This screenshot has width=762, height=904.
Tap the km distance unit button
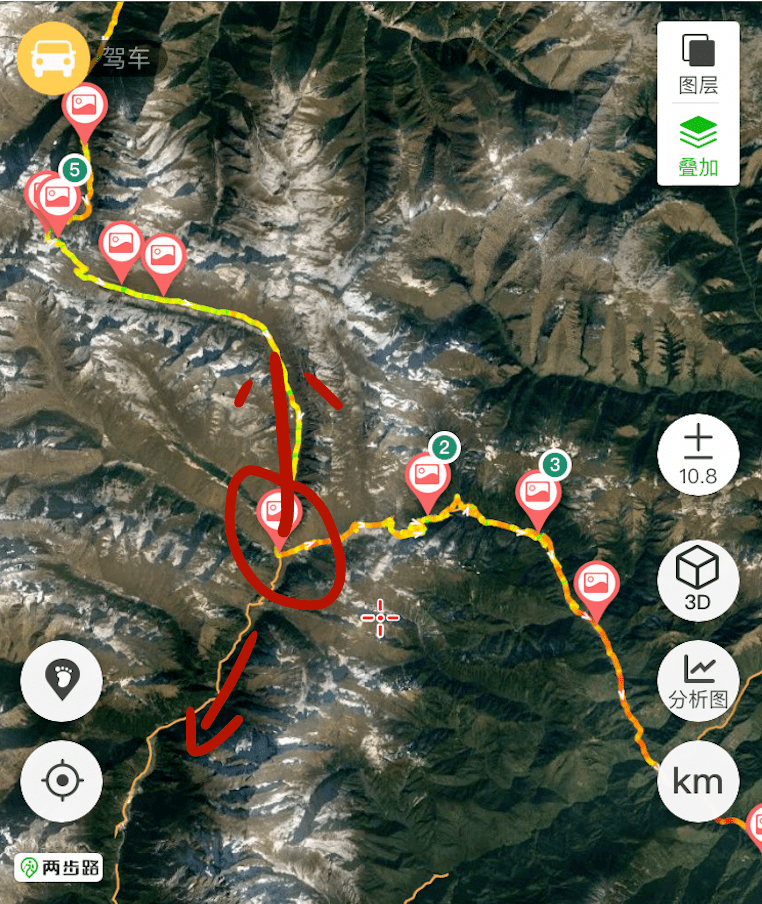click(x=698, y=781)
